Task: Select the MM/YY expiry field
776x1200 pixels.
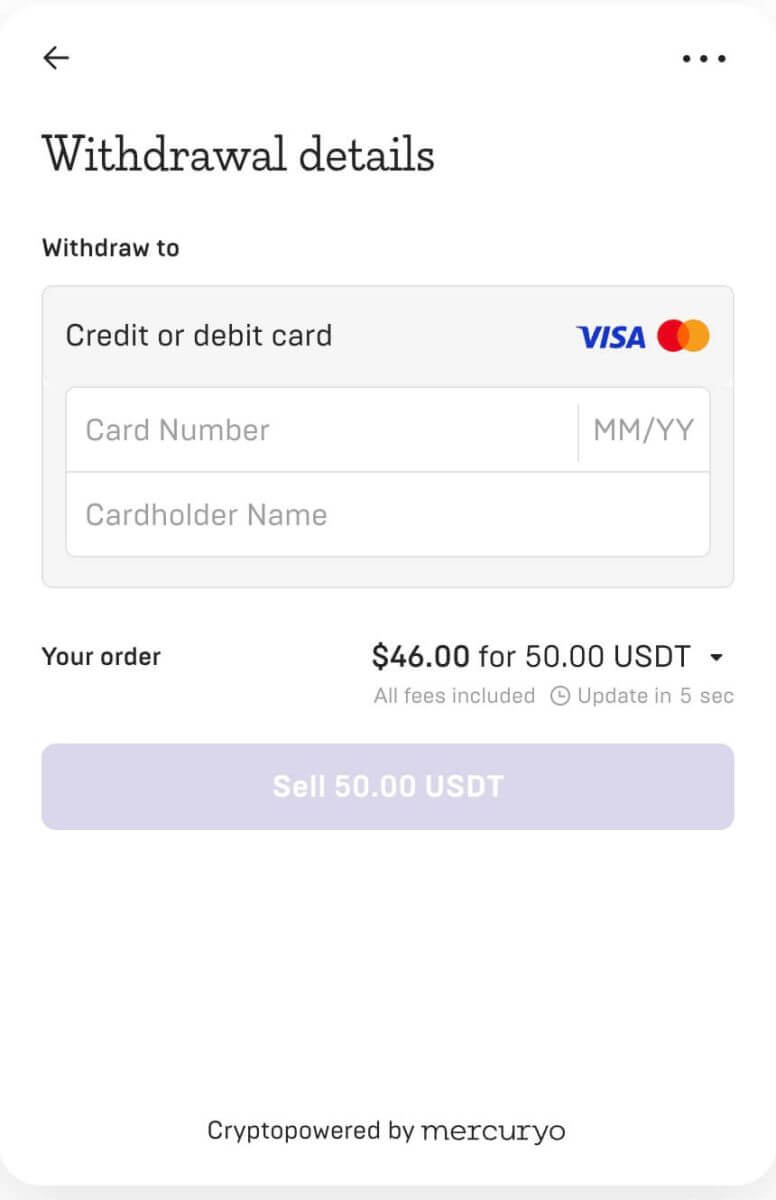Action: tap(644, 429)
